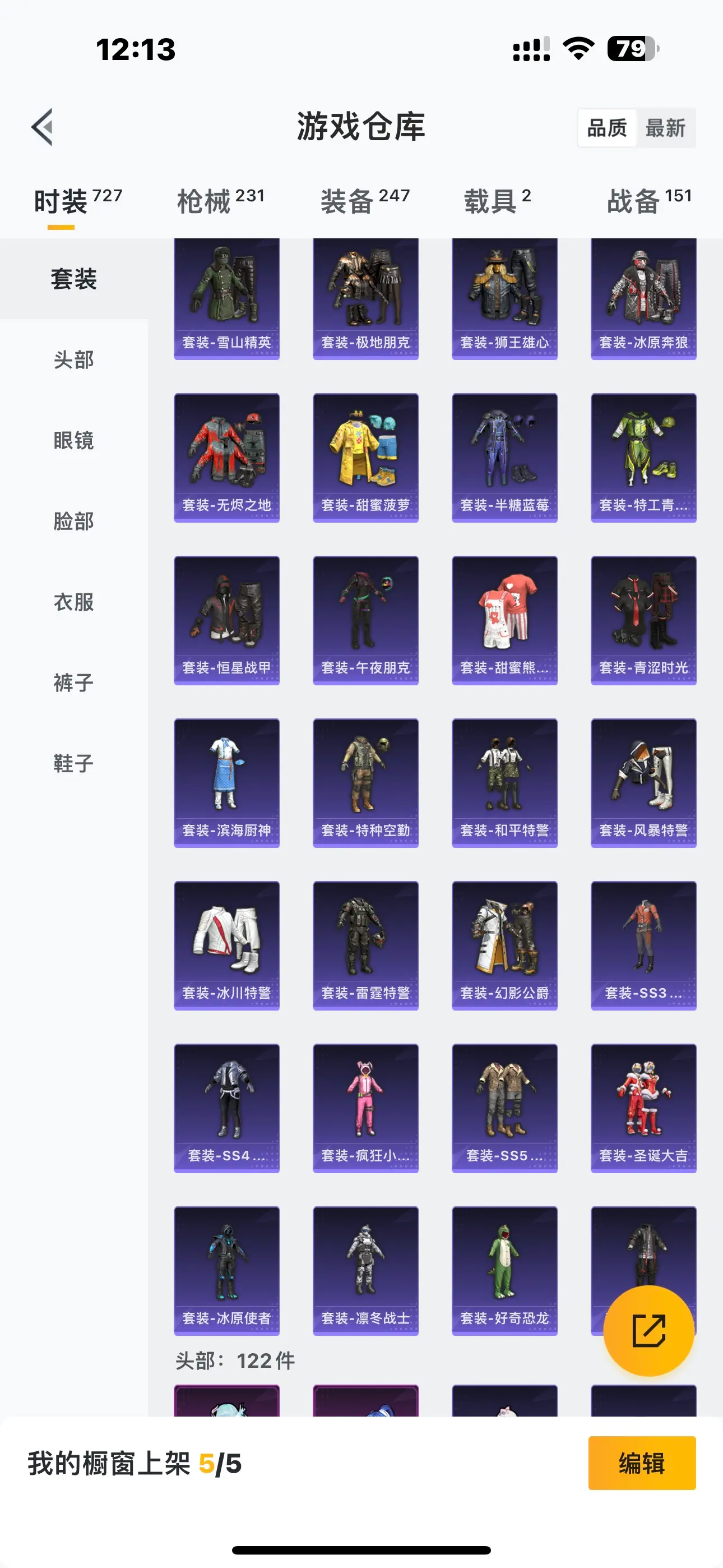Switch to the 枪械 tab
This screenshot has width=723, height=1568.
pyautogui.click(x=220, y=201)
